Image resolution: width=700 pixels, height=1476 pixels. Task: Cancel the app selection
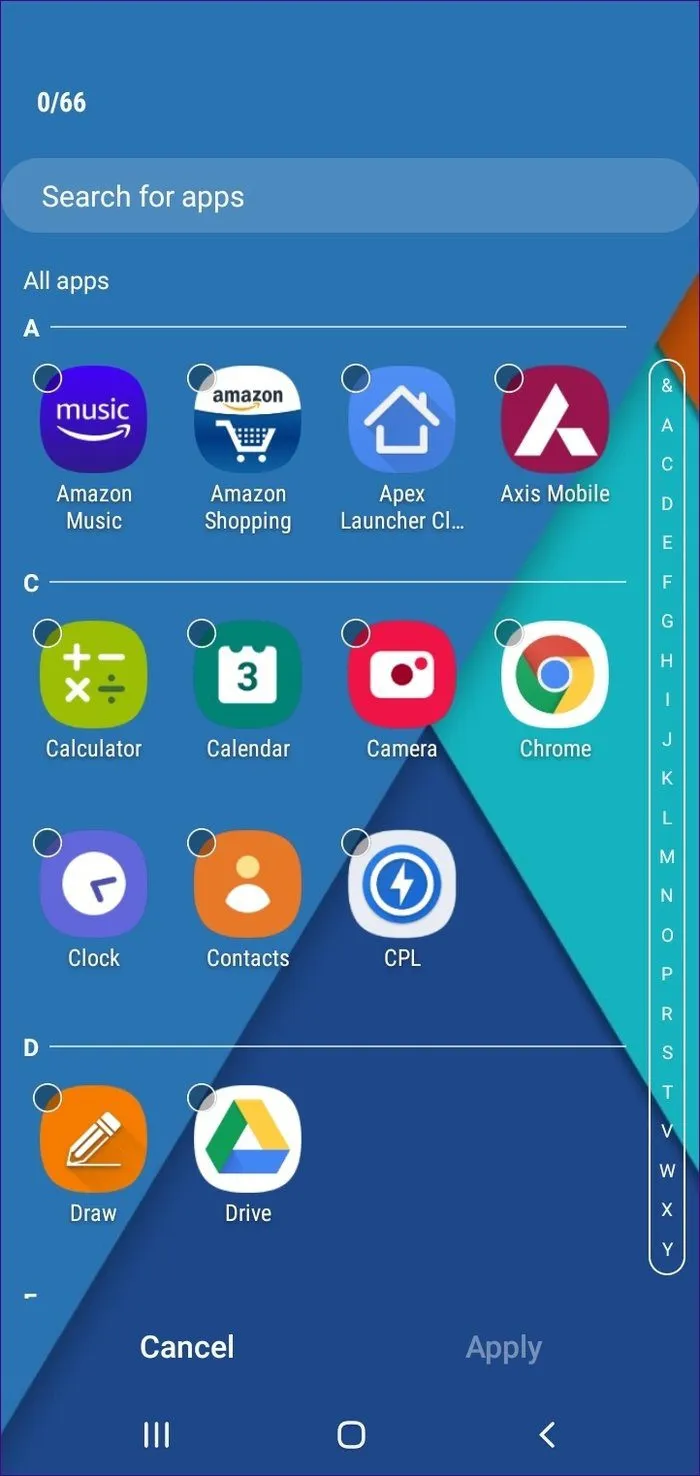coord(187,1347)
